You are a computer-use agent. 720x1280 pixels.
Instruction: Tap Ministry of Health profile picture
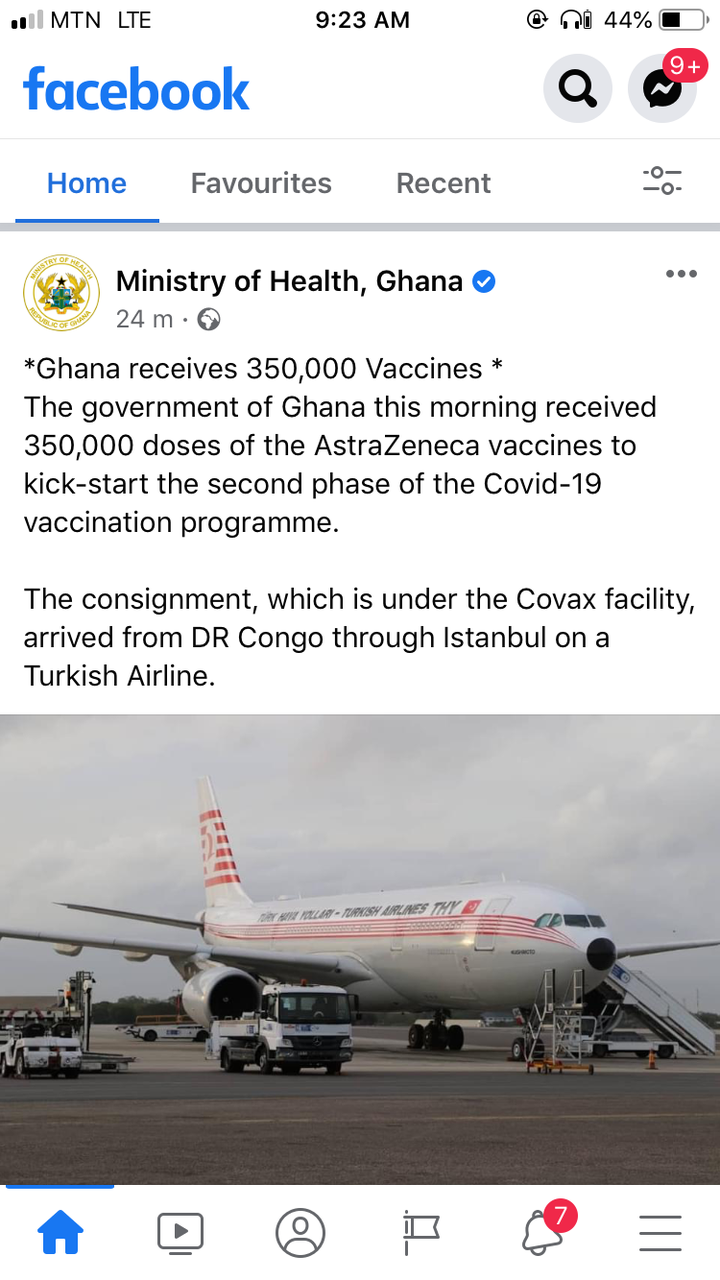62,293
